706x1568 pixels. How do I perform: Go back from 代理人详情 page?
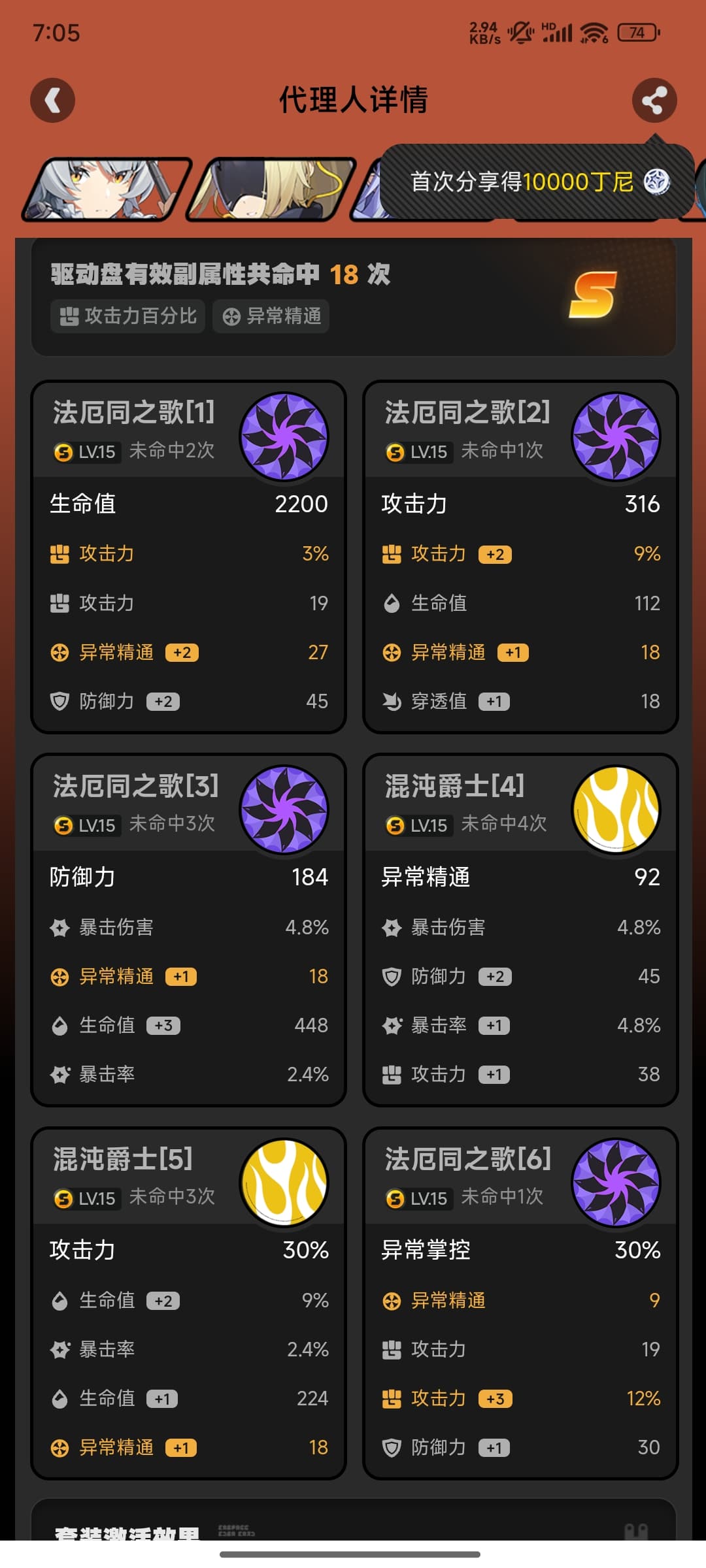(x=53, y=101)
